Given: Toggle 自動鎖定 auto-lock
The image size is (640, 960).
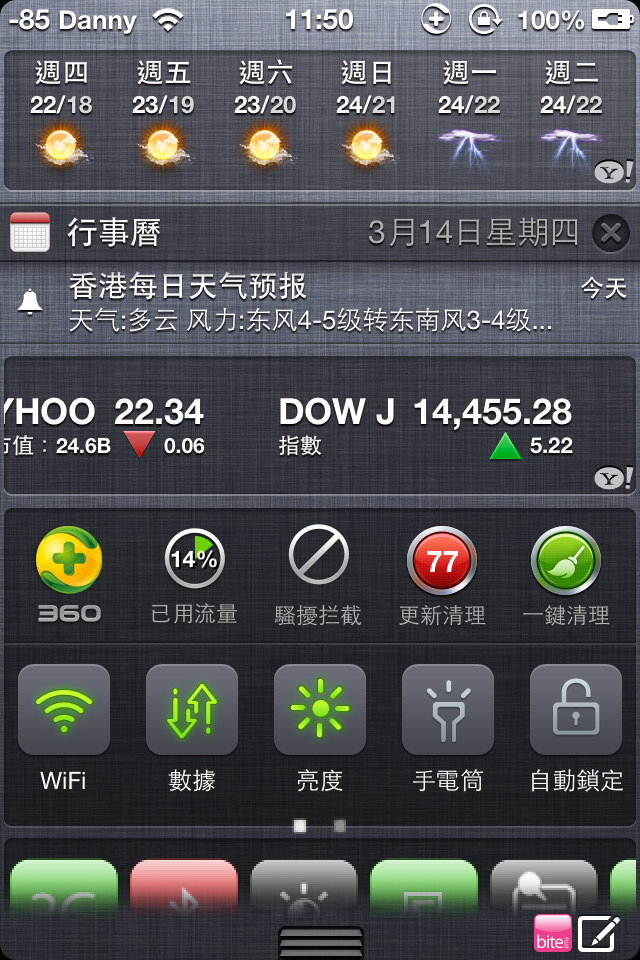Looking at the screenshot, I should (576, 710).
